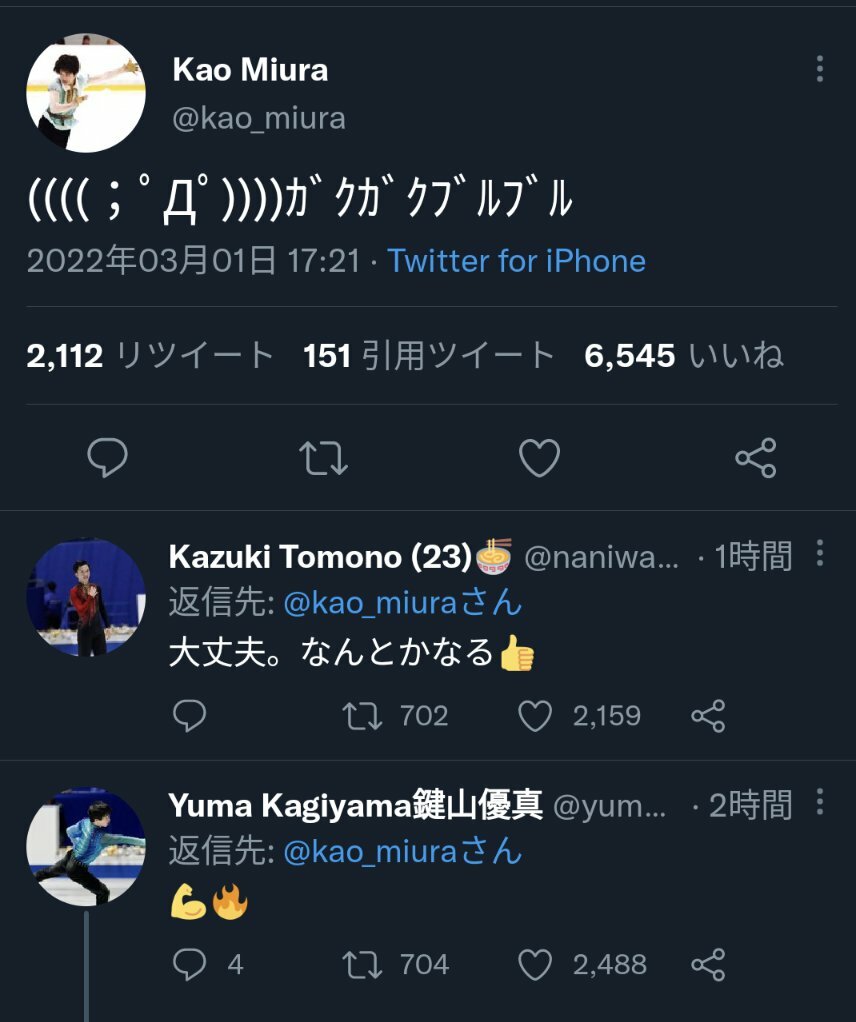856x1022 pixels.
Task: Retweet Kao Miura's tweet
Action: pyautogui.click(x=324, y=459)
